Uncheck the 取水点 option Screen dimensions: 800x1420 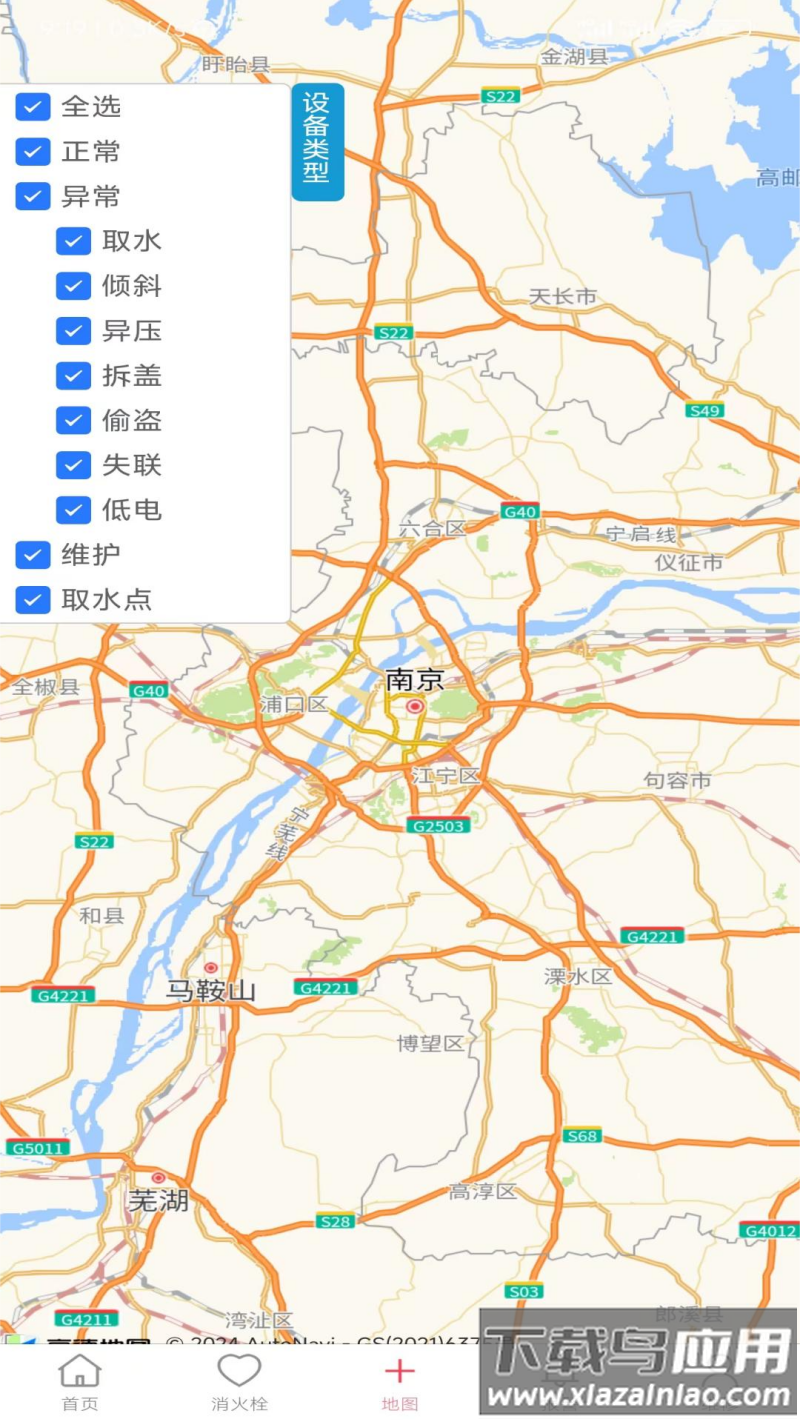(33, 600)
